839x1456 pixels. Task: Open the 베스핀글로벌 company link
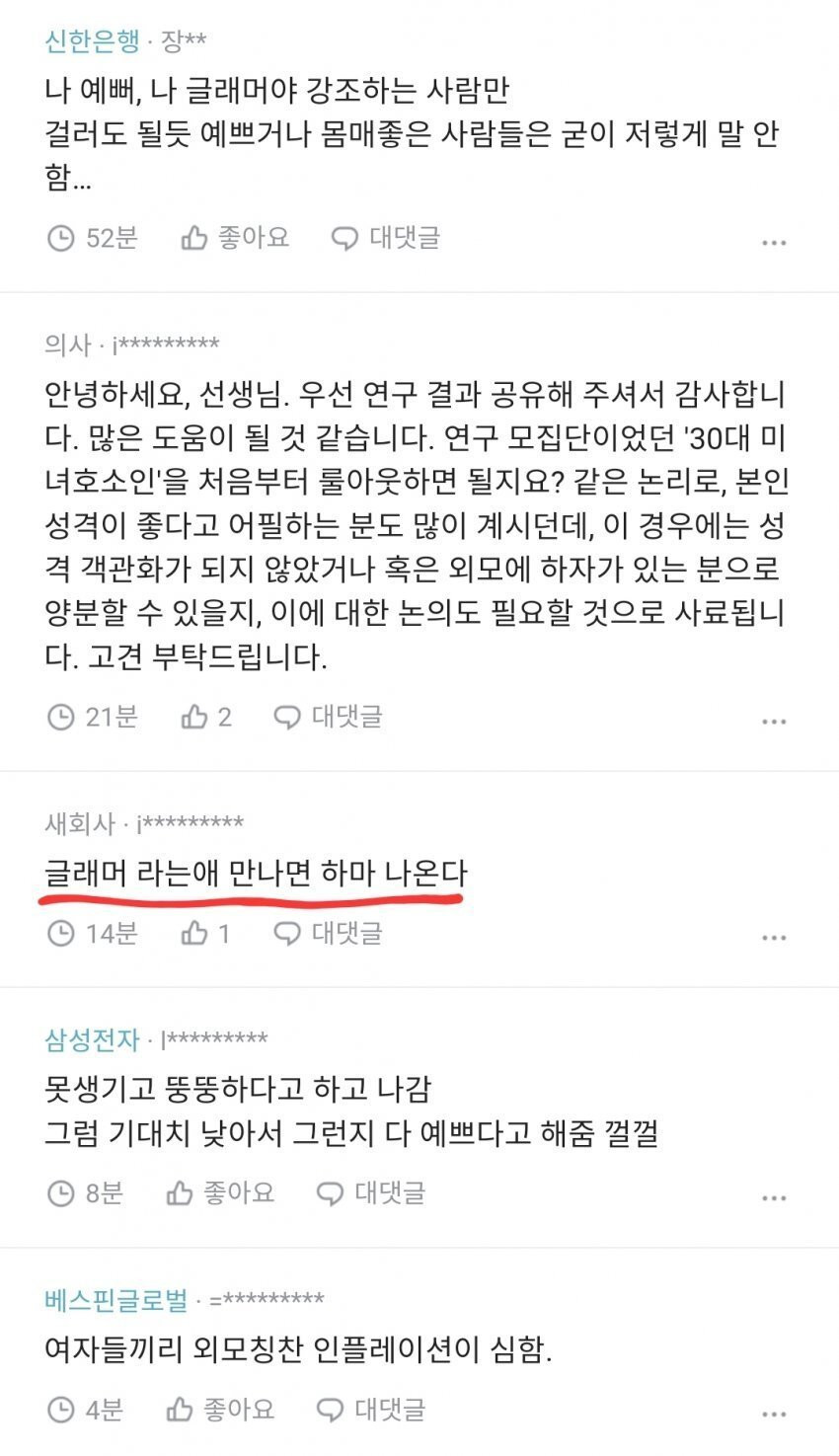click(116, 1299)
